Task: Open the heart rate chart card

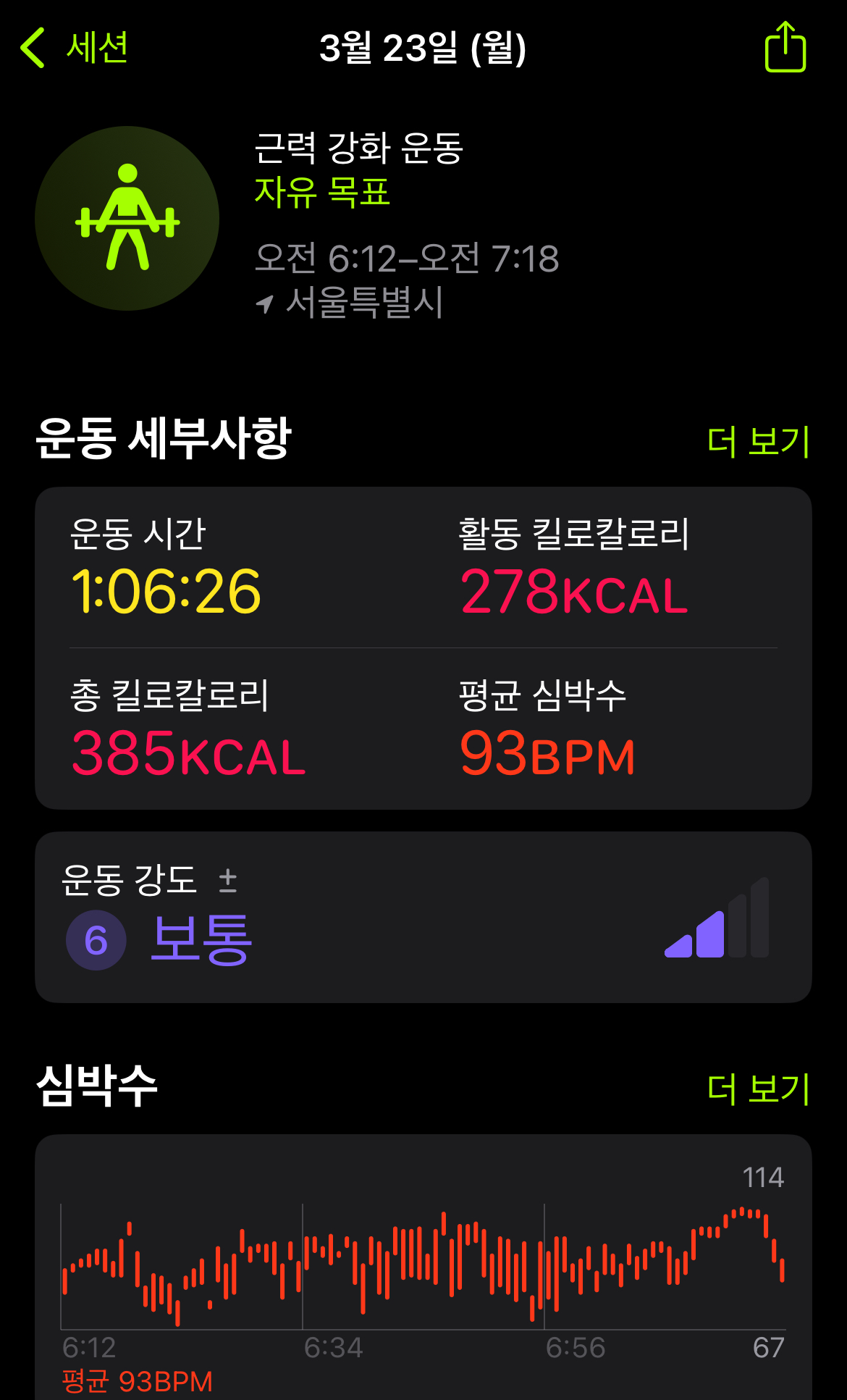Action: pos(423,1267)
